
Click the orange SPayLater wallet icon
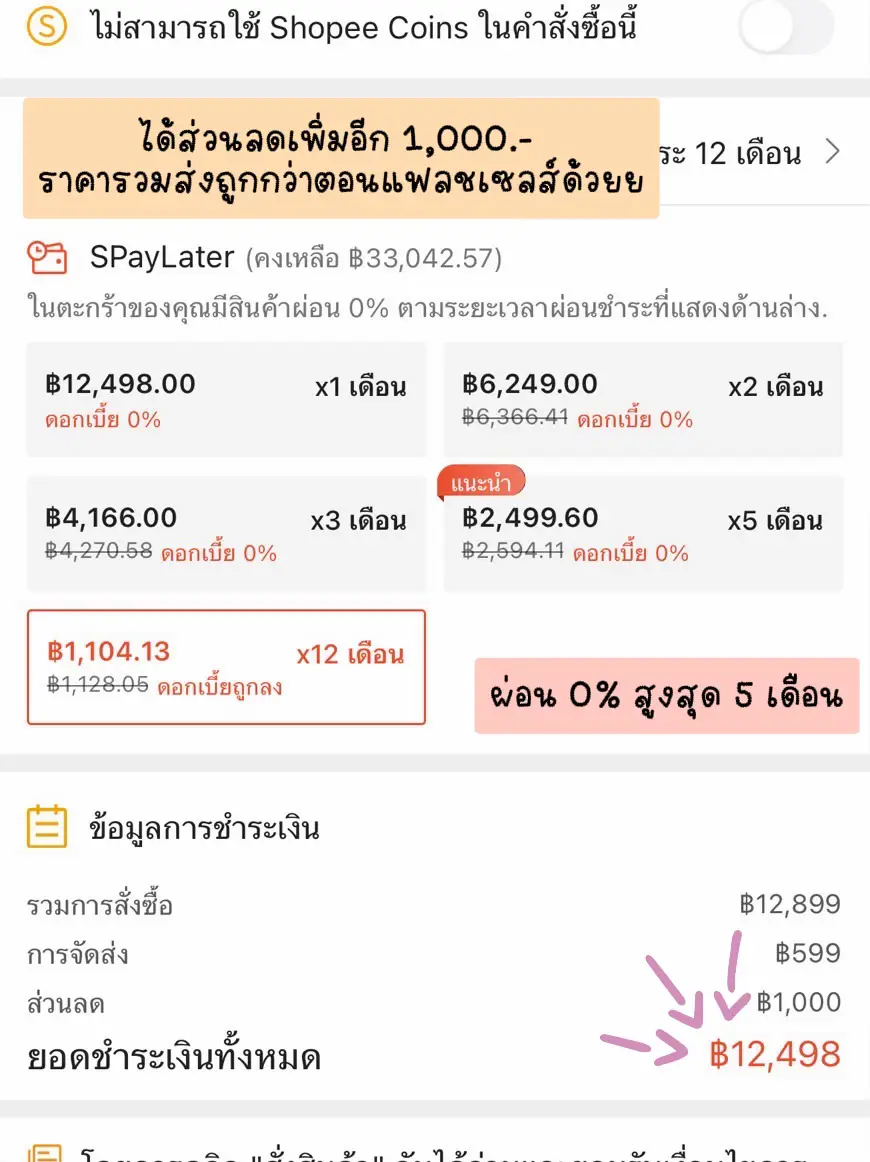(x=48, y=256)
